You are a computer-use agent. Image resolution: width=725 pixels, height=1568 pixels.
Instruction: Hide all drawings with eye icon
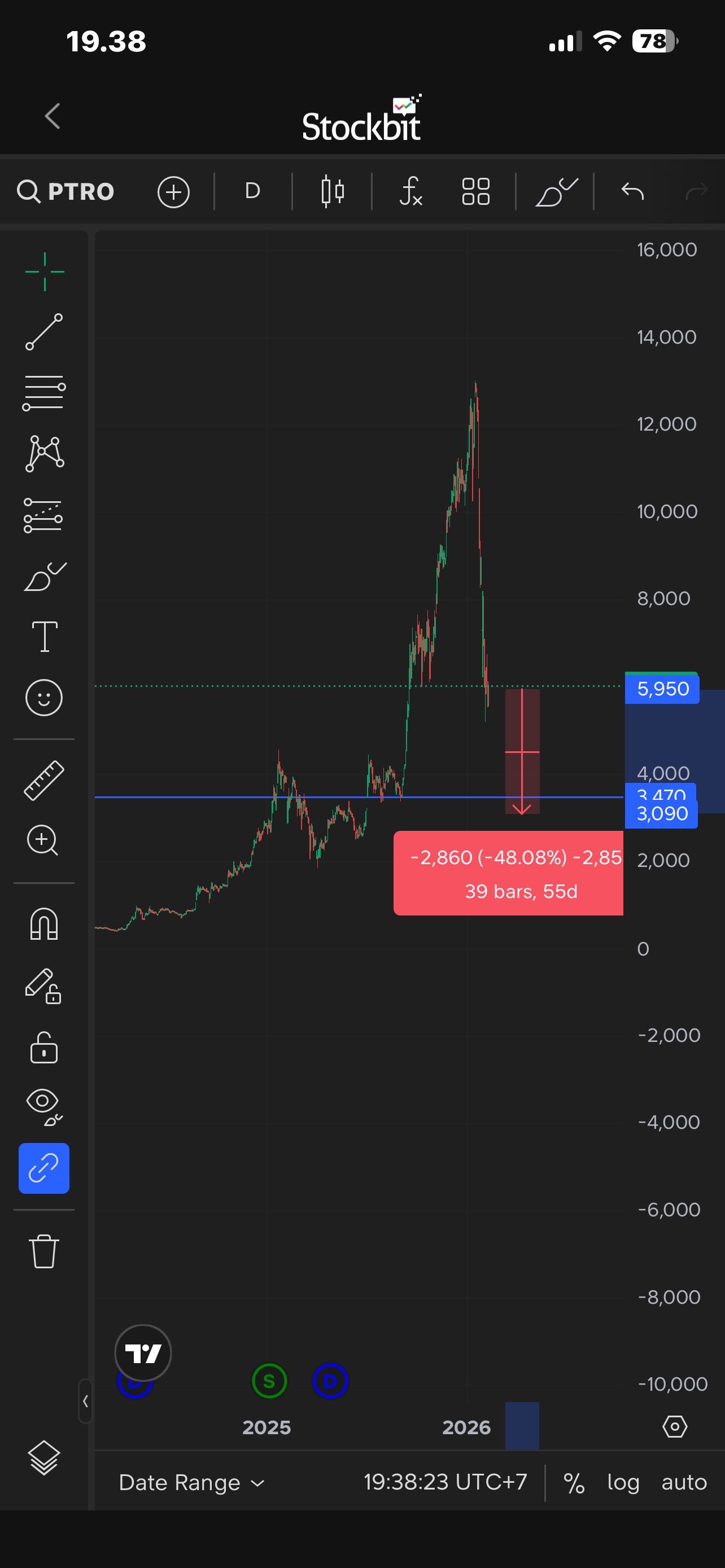click(x=44, y=1107)
